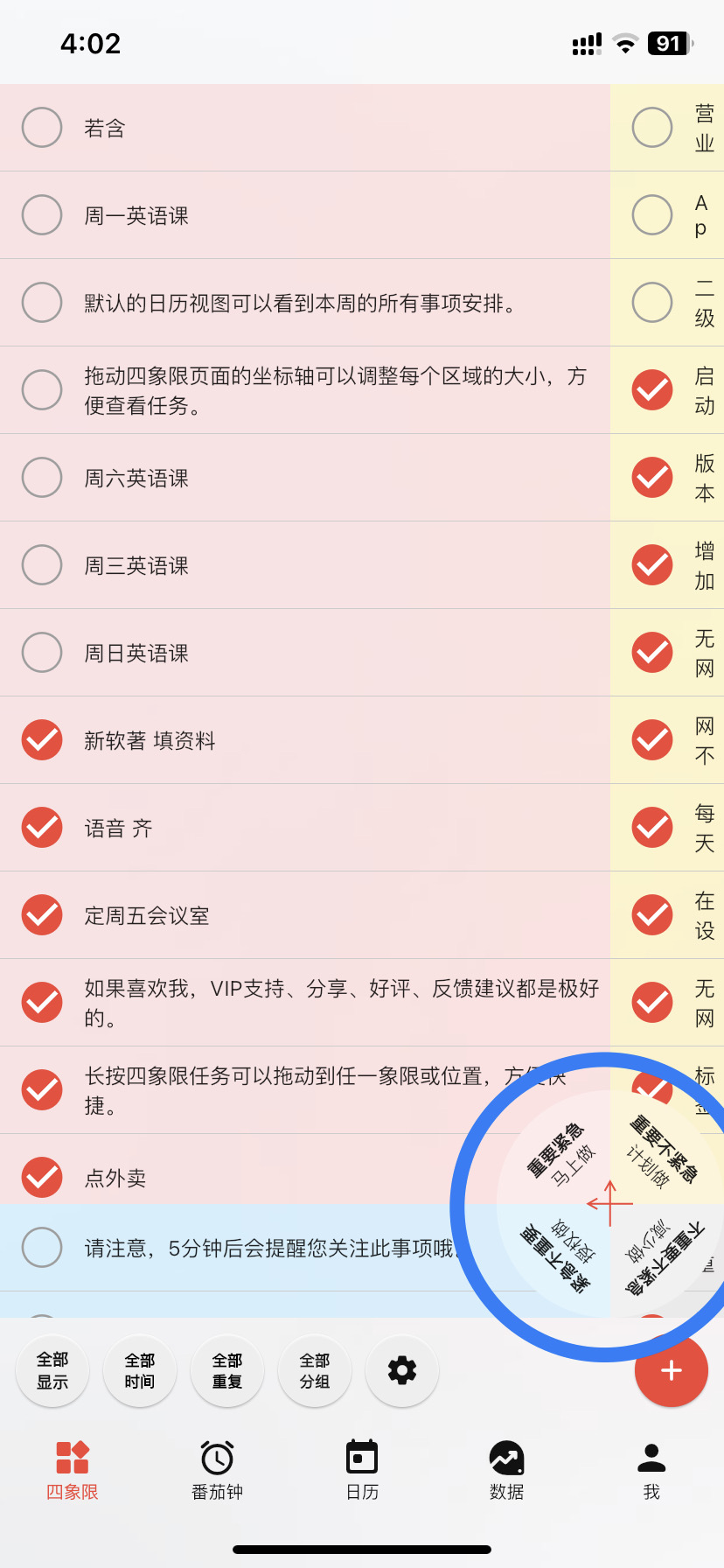Viewport: 724px width, 1568px height.
Task: Tap the 全部时间 filter button
Action: point(140,1370)
